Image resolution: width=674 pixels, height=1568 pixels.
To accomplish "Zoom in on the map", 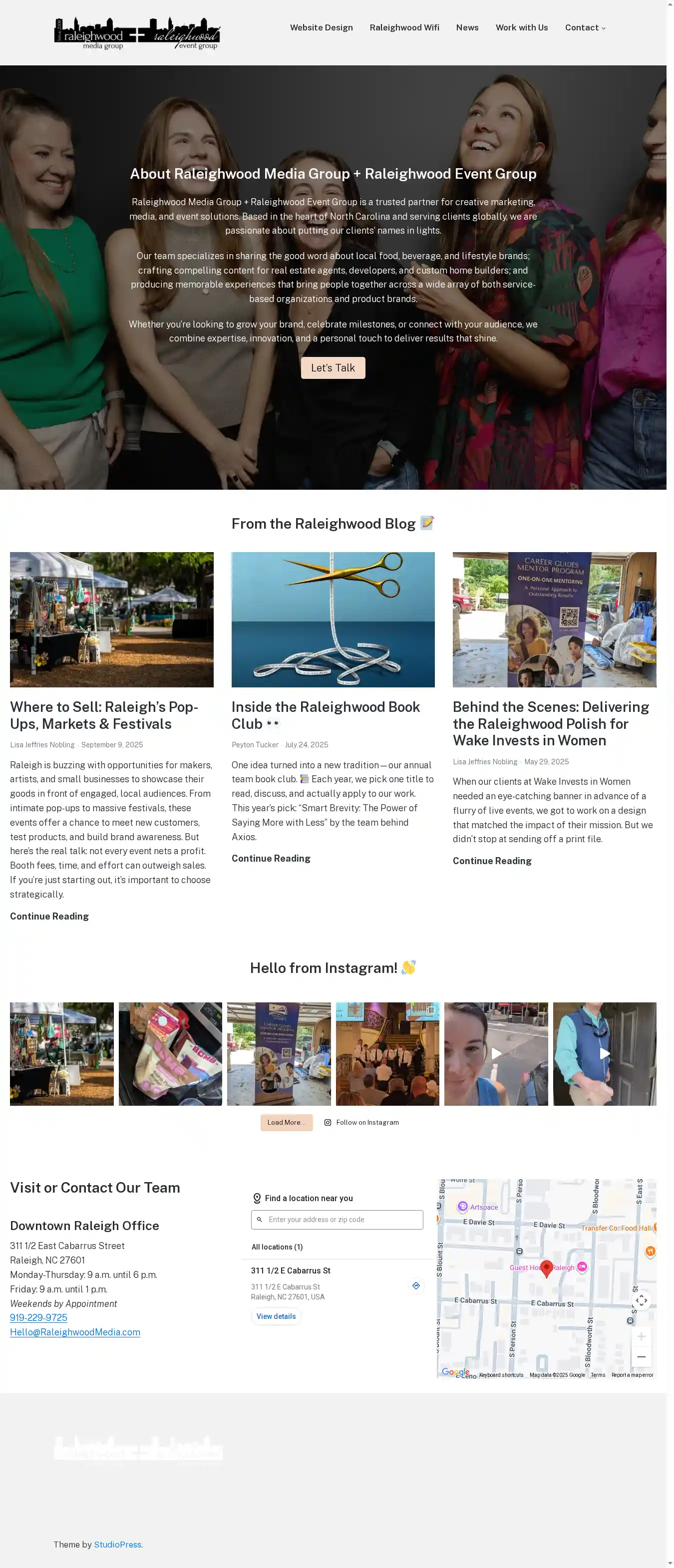I will 641,1337.
